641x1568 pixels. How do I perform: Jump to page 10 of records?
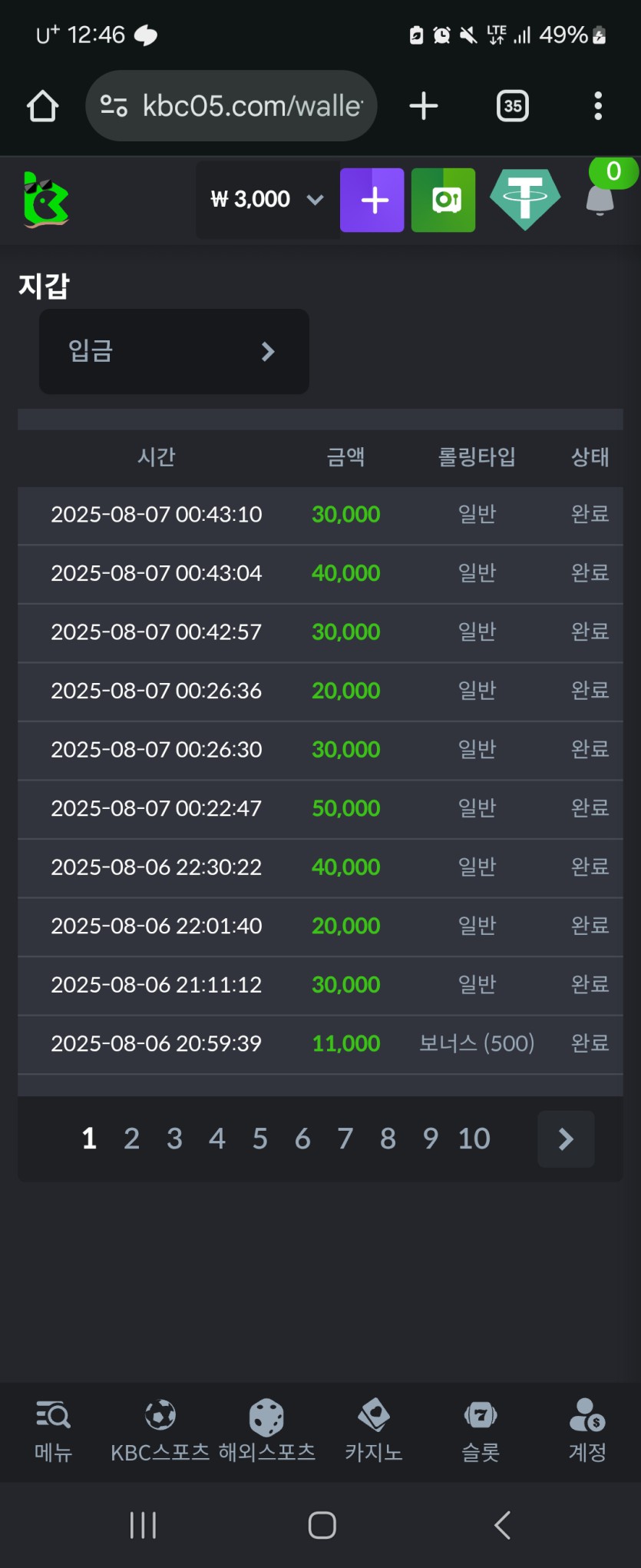click(474, 1139)
